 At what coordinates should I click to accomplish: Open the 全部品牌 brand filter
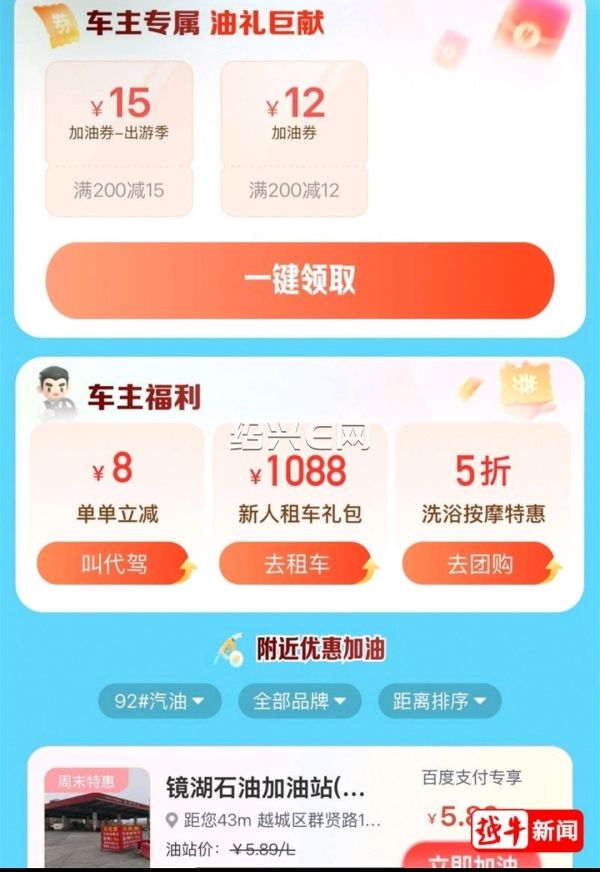[x=299, y=701]
